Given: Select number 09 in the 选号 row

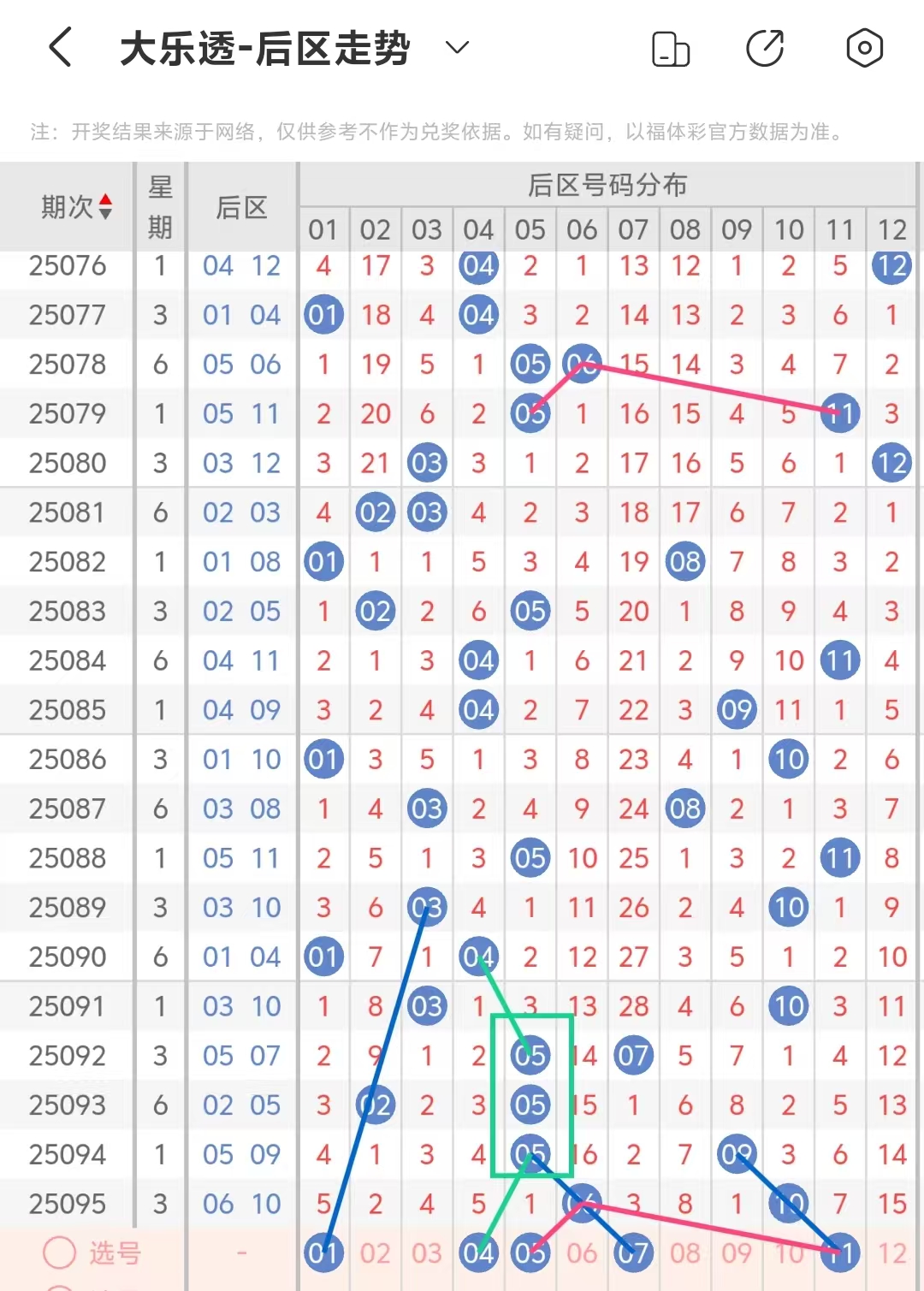Looking at the screenshot, I should 736,1253.
